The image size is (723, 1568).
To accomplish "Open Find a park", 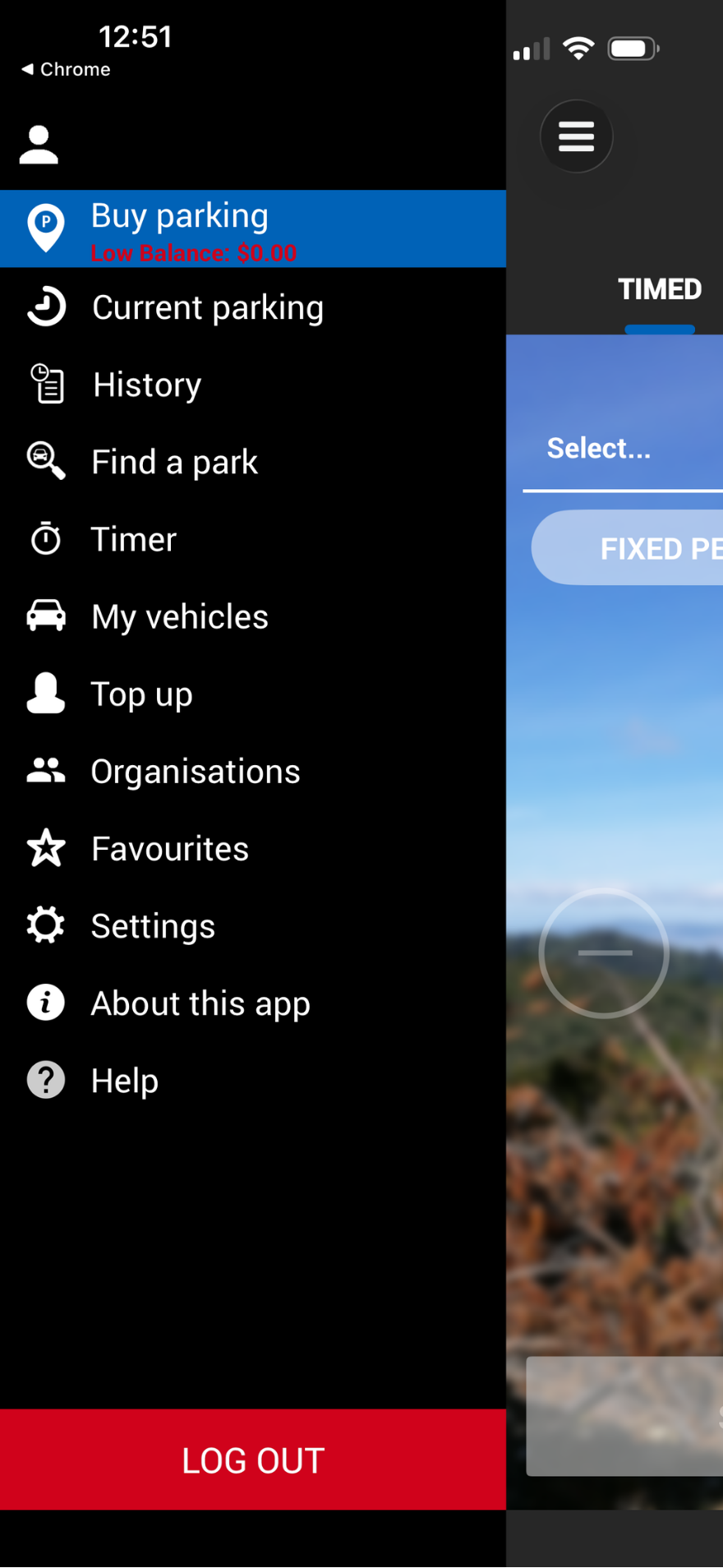I will pos(174,462).
